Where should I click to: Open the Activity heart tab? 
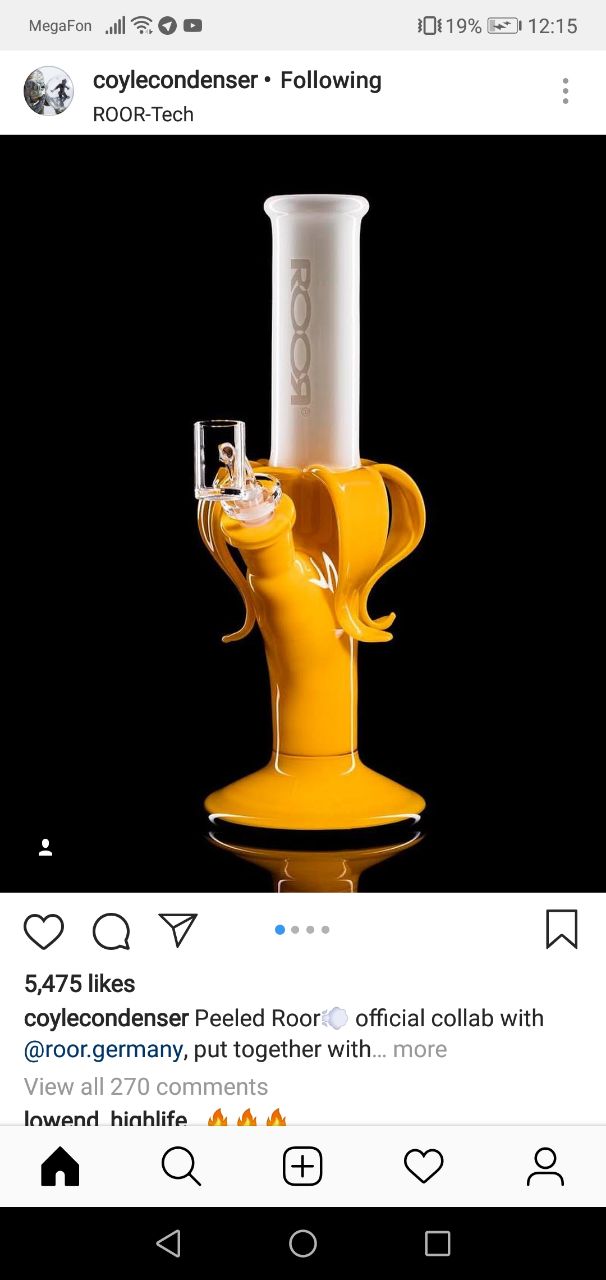[423, 1166]
